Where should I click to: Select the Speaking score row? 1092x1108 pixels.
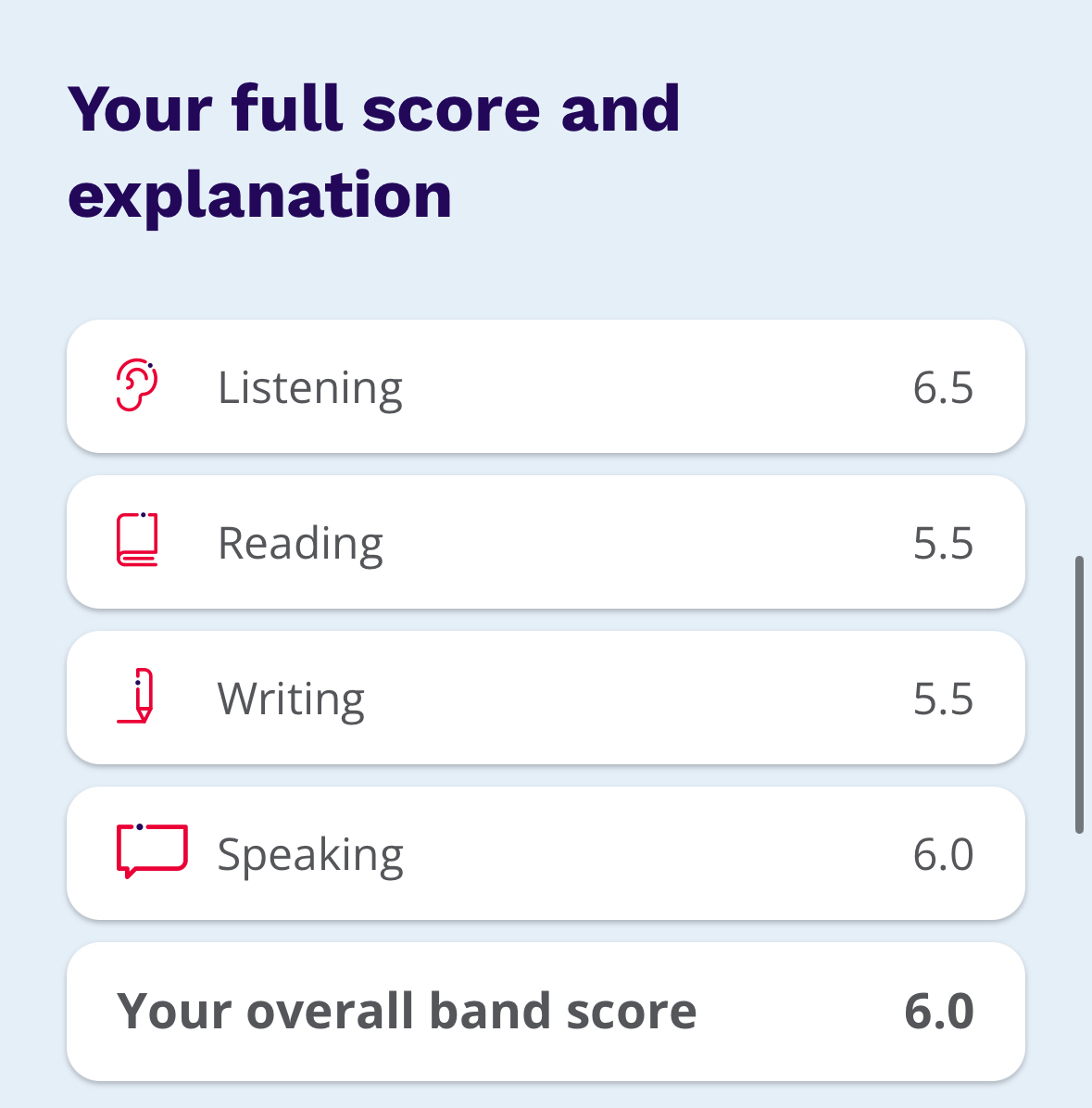click(x=545, y=854)
